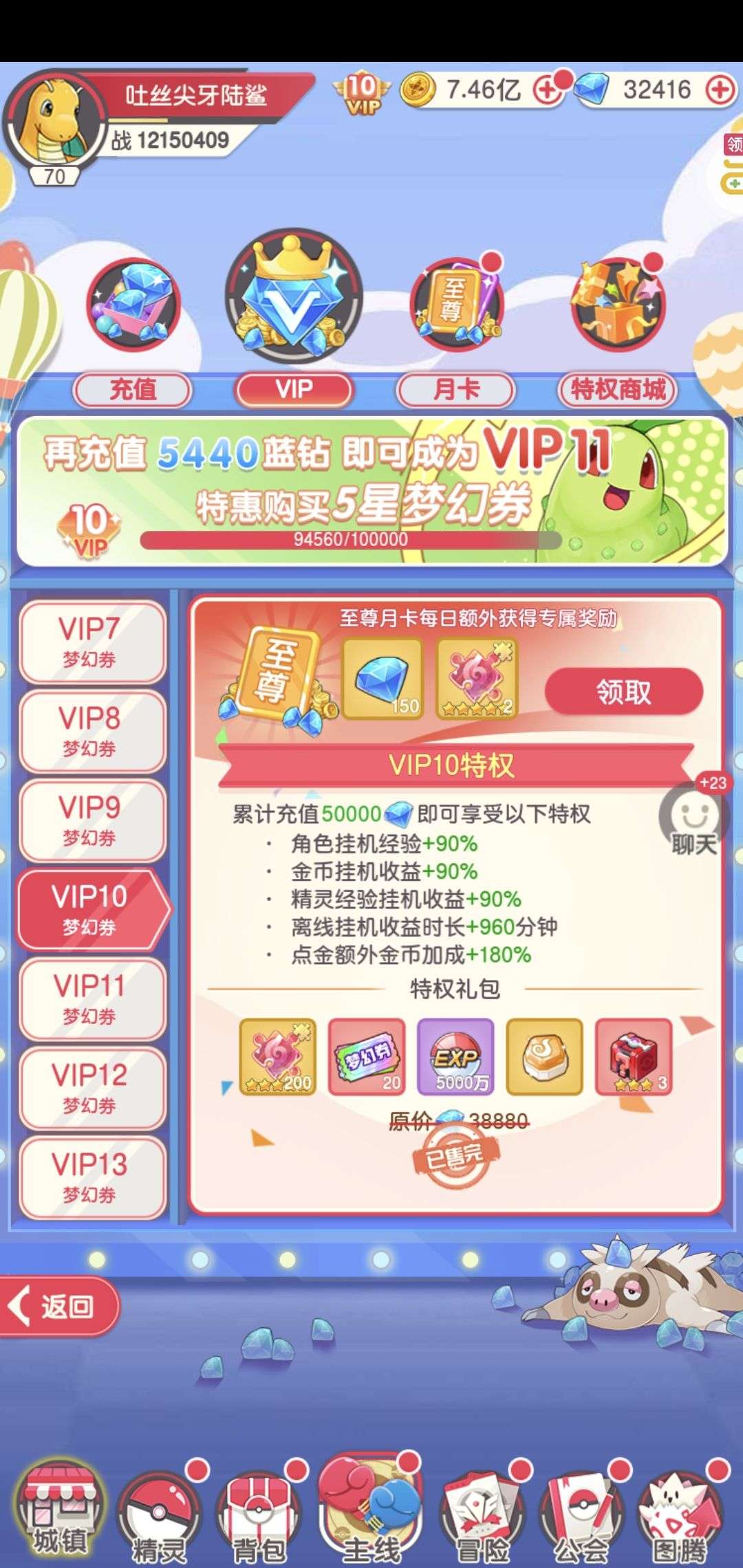View VIP12 privileges
The height and width of the screenshot is (1568, 743).
91,1088
